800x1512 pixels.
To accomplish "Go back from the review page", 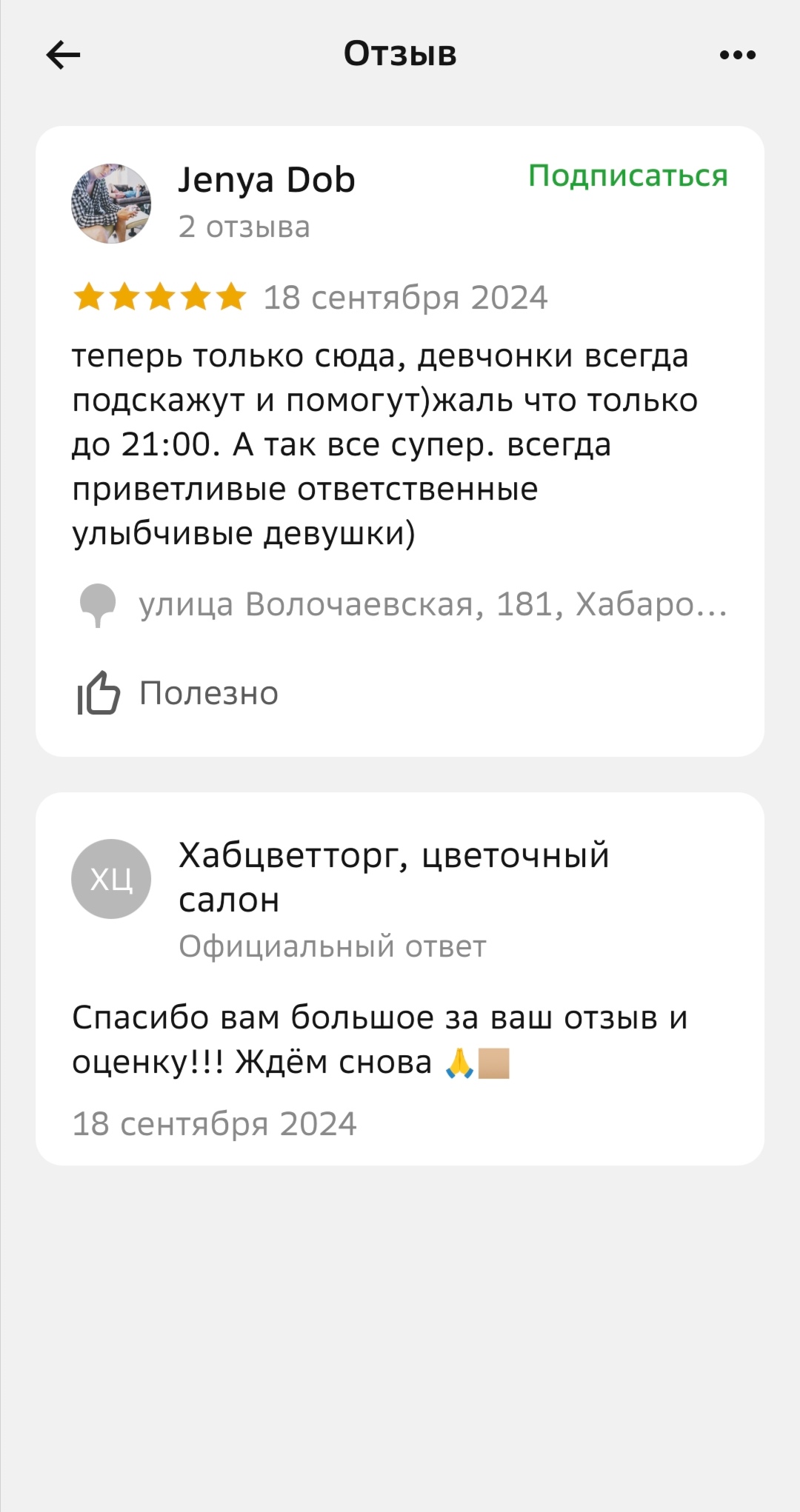I will click(x=64, y=55).
